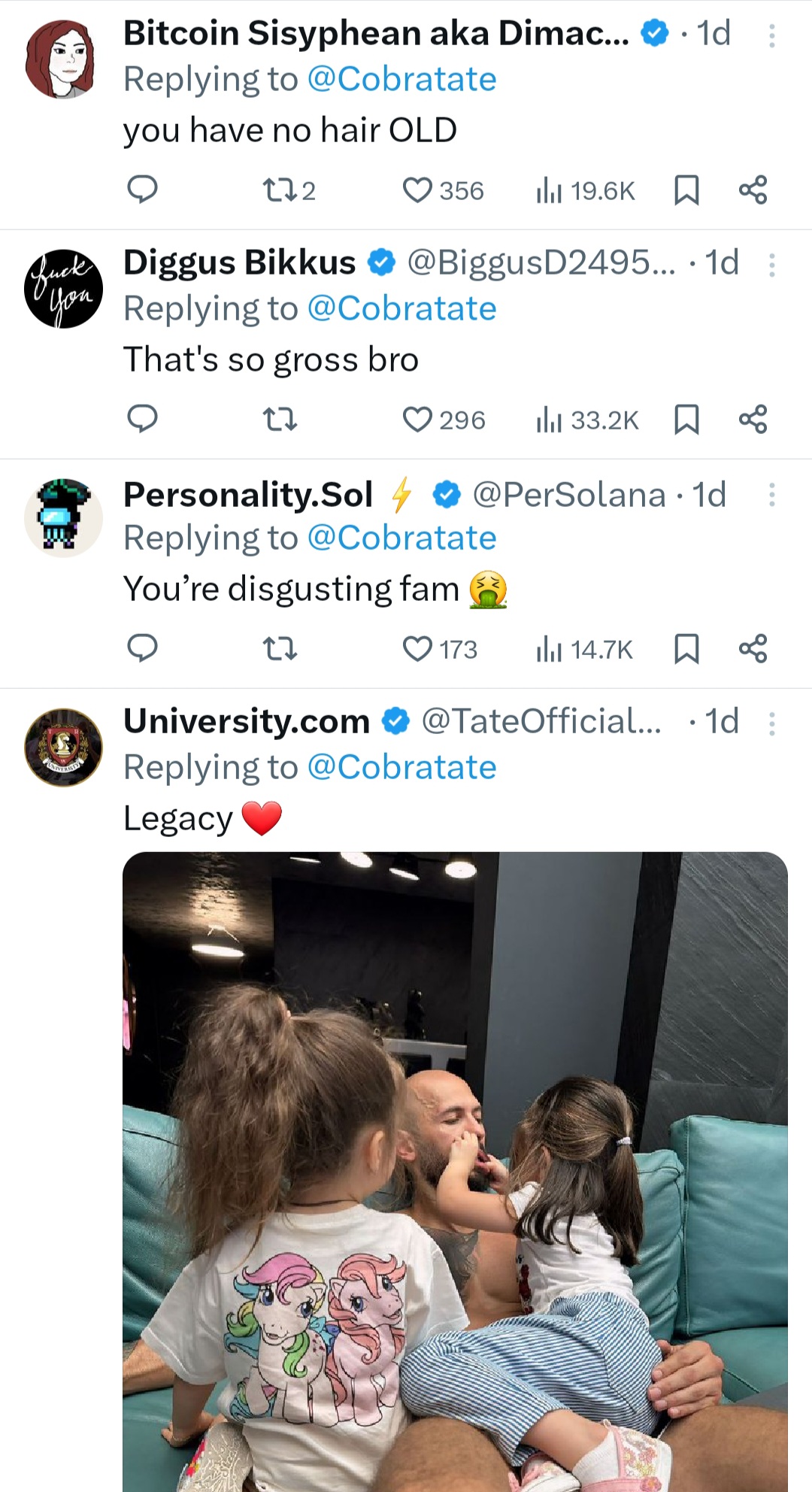Open overflow menu on University.com's post

pos(771,723)
